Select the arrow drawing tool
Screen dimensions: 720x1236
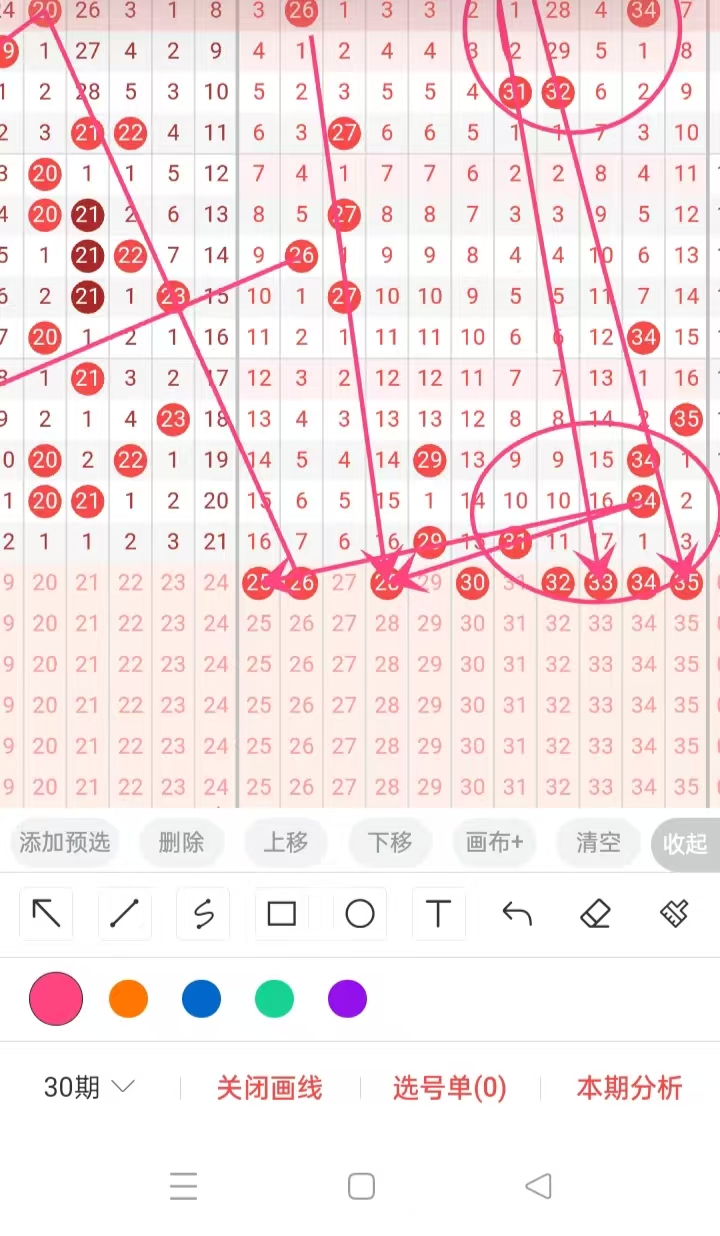47,913
